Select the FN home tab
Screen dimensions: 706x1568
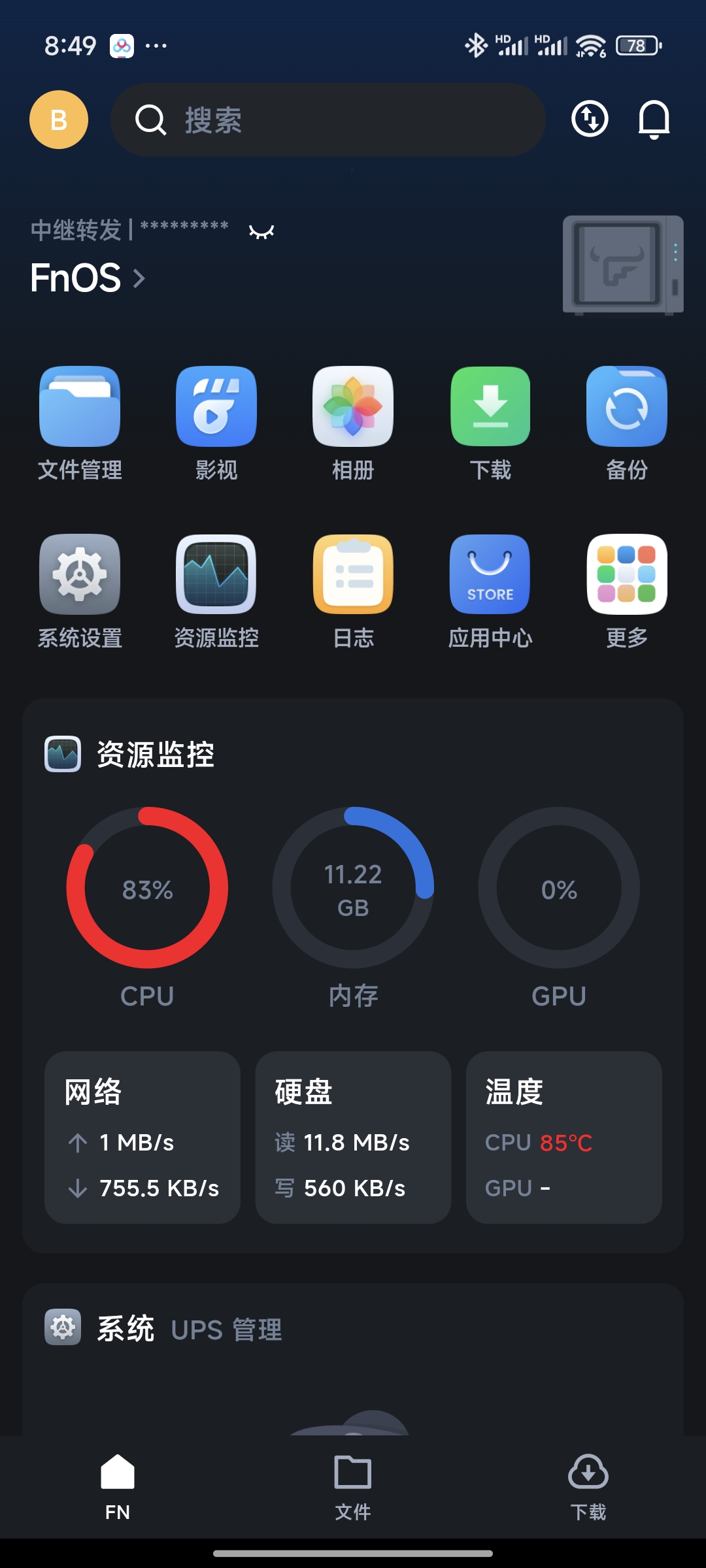tap(118, 1482)
